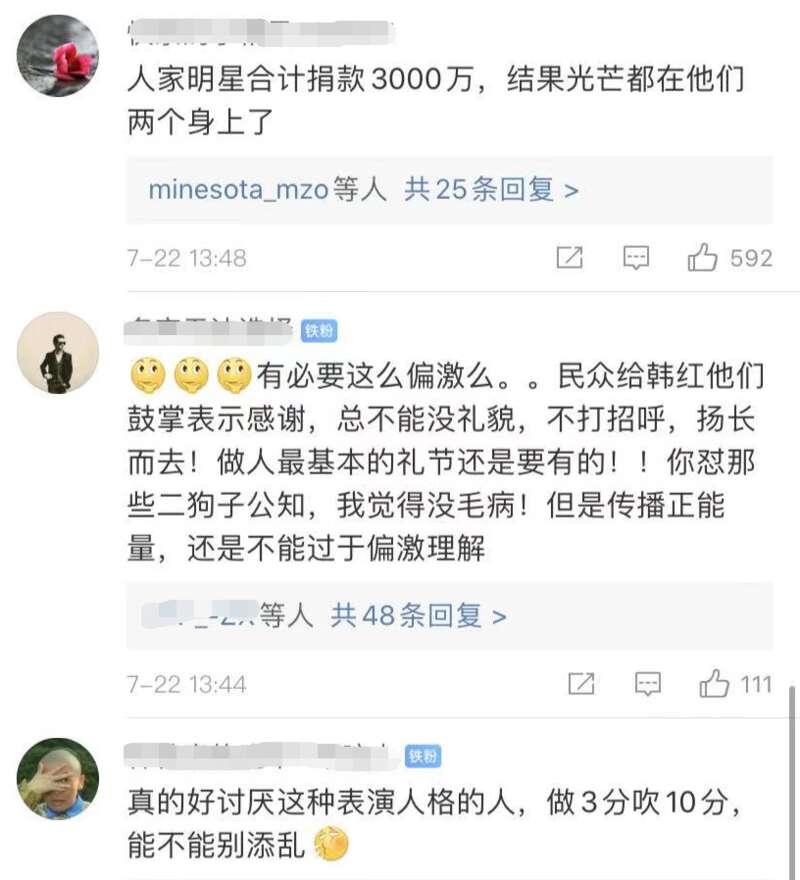Open the profile of the man in black
The width and height of the screenshot is (800, 880).
point(59,352)
